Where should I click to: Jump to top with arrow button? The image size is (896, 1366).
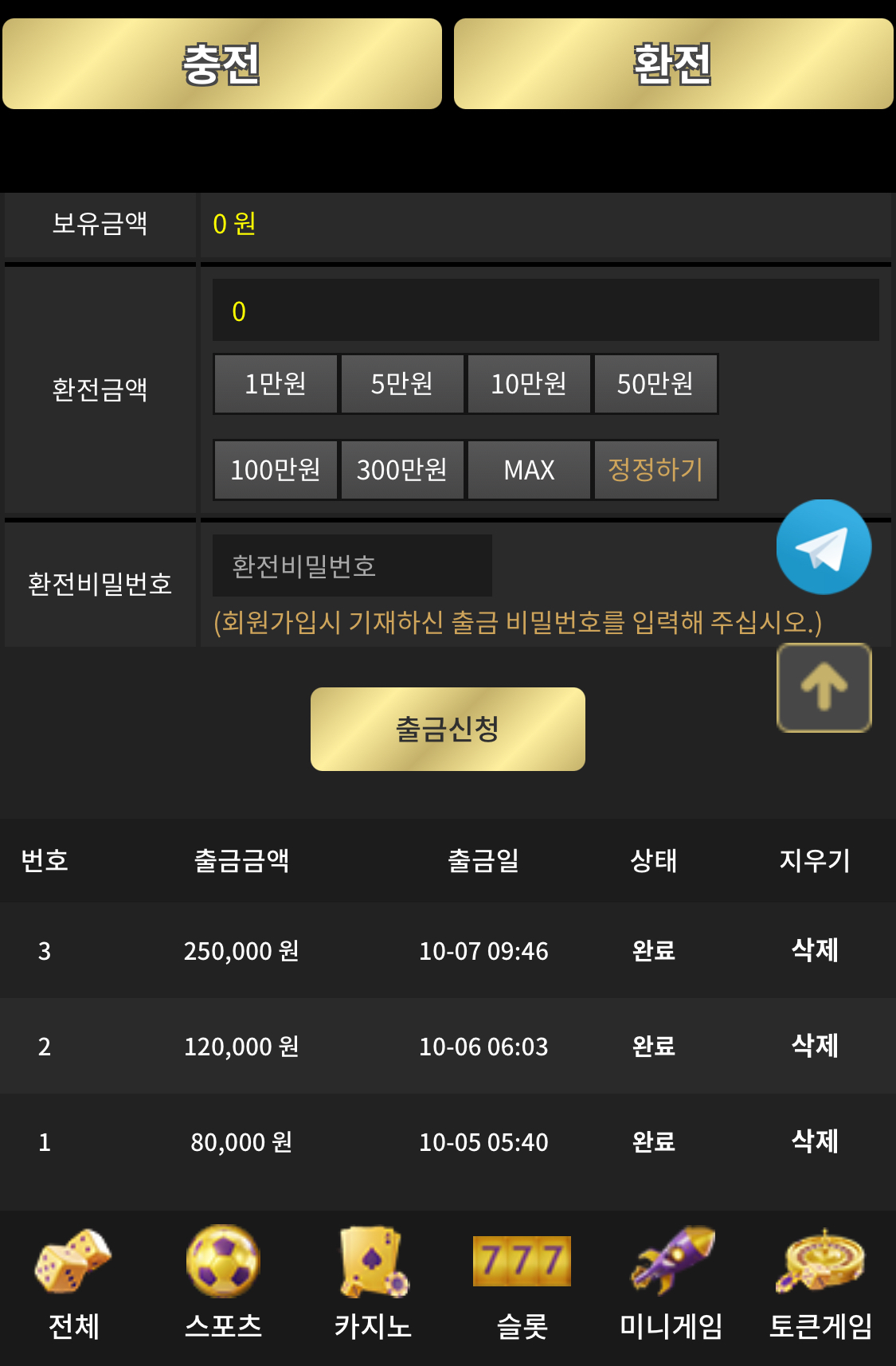[824, 687]
